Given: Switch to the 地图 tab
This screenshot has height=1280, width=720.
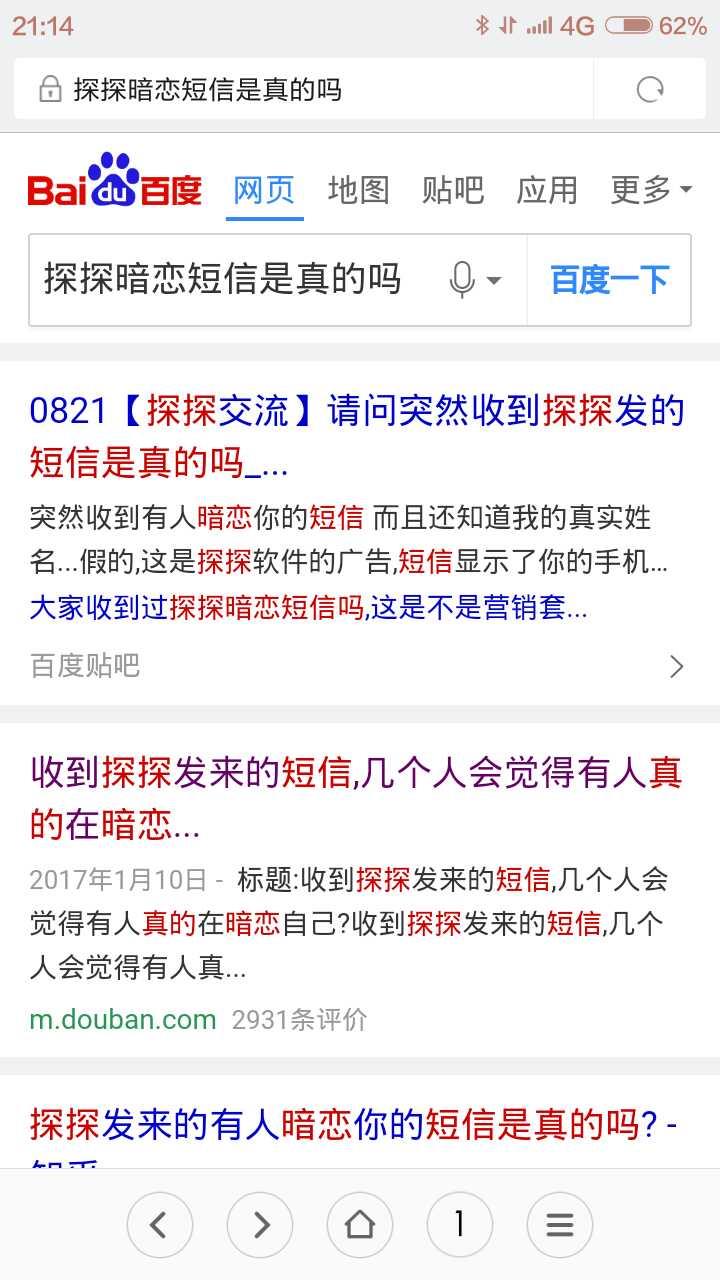Looking at the screenshot, I should (358, 189).
